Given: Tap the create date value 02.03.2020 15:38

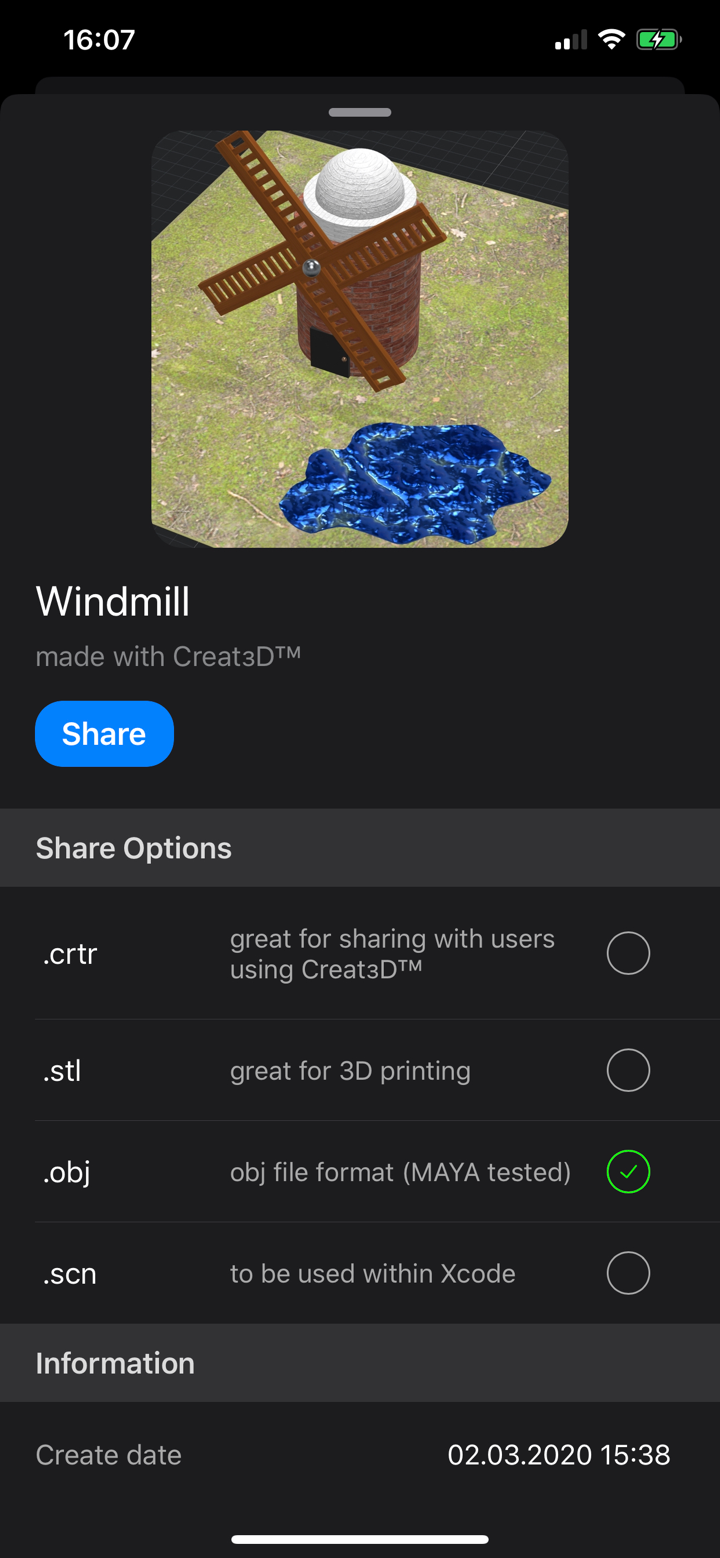Looking at the screenshot, I should coord(559,1455).
